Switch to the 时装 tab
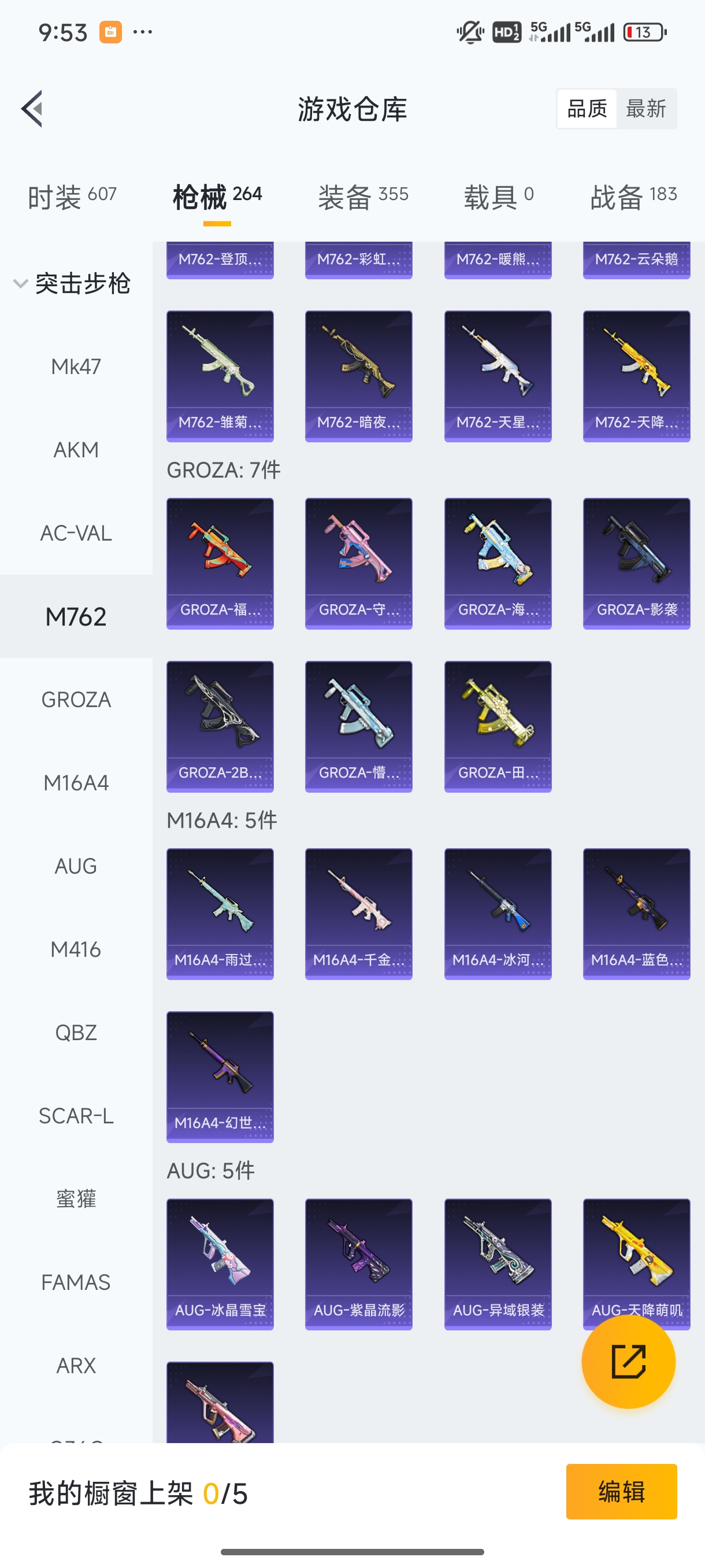The width and height of the screenshot is (705, 1568). click(x=72, y=197)
